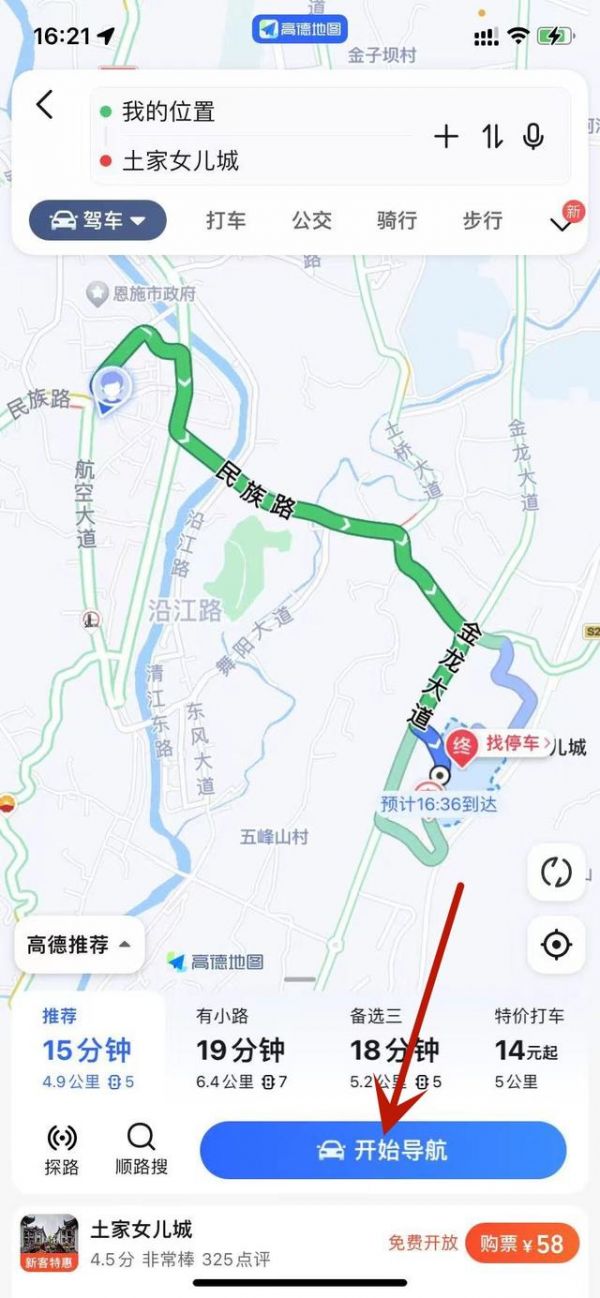Expand more travel modes chevron
Screen dimensions: 600x1298
point(561,223)
